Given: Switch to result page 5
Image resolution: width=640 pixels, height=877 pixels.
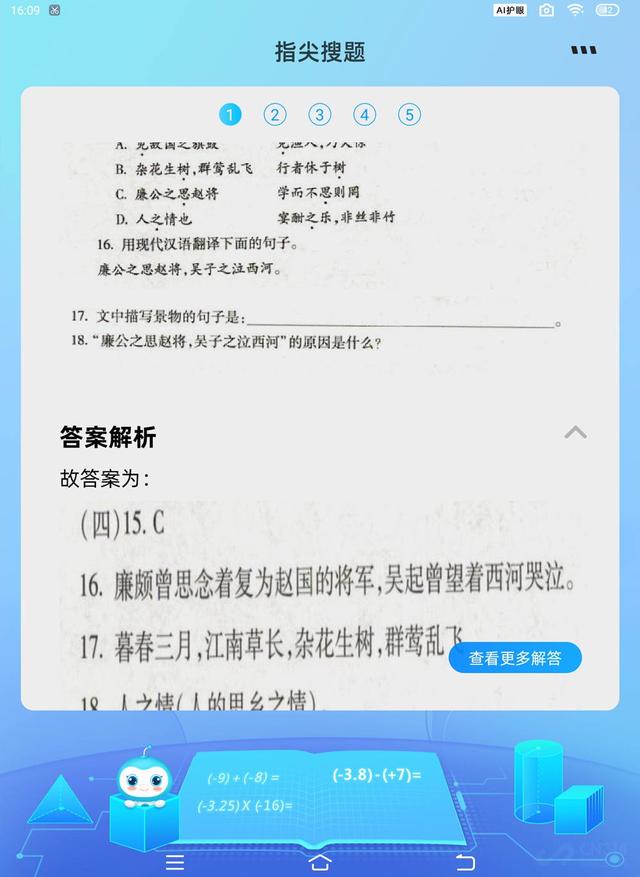Looking at the screenshot, I should (409, 114).
